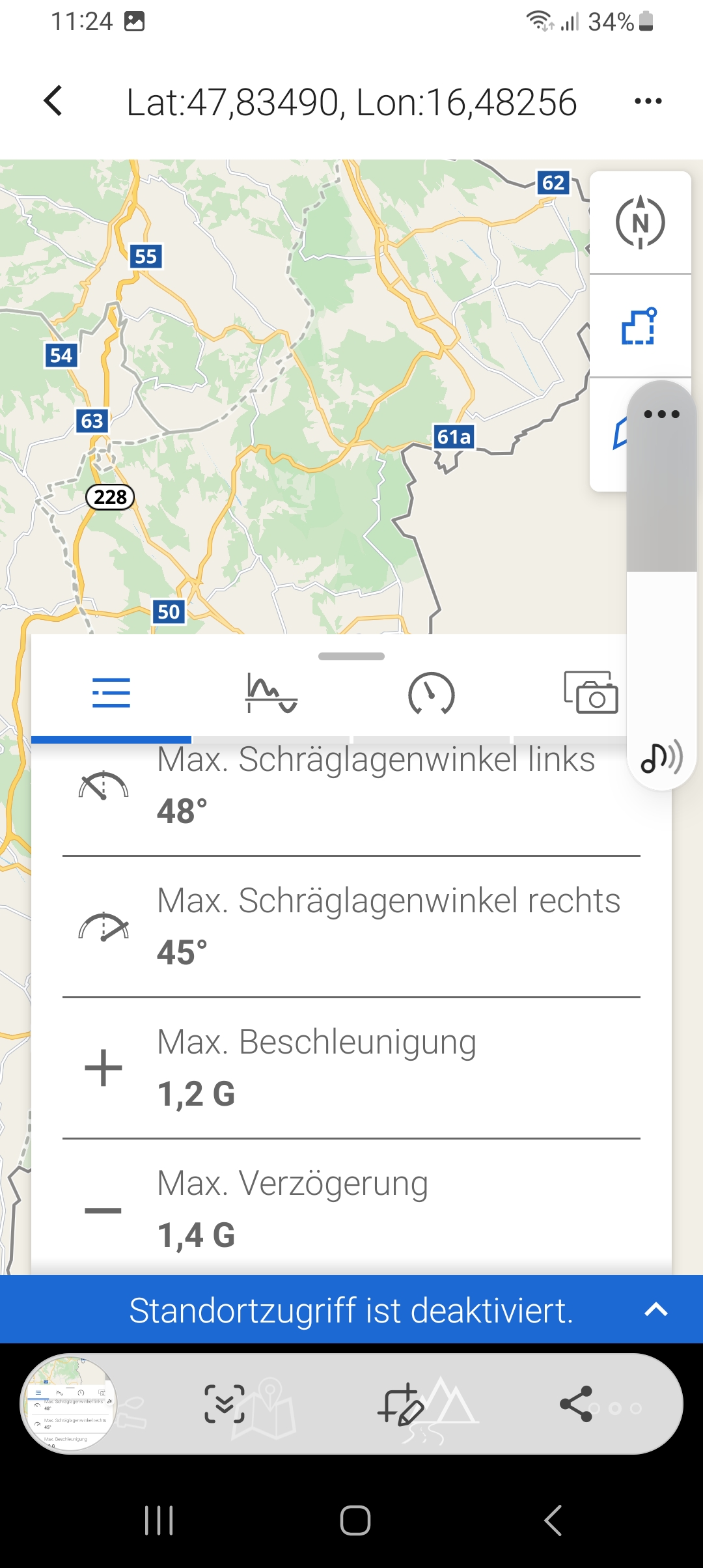Edit the screenshot with the pencil tool

click(x=400, y=1405)
